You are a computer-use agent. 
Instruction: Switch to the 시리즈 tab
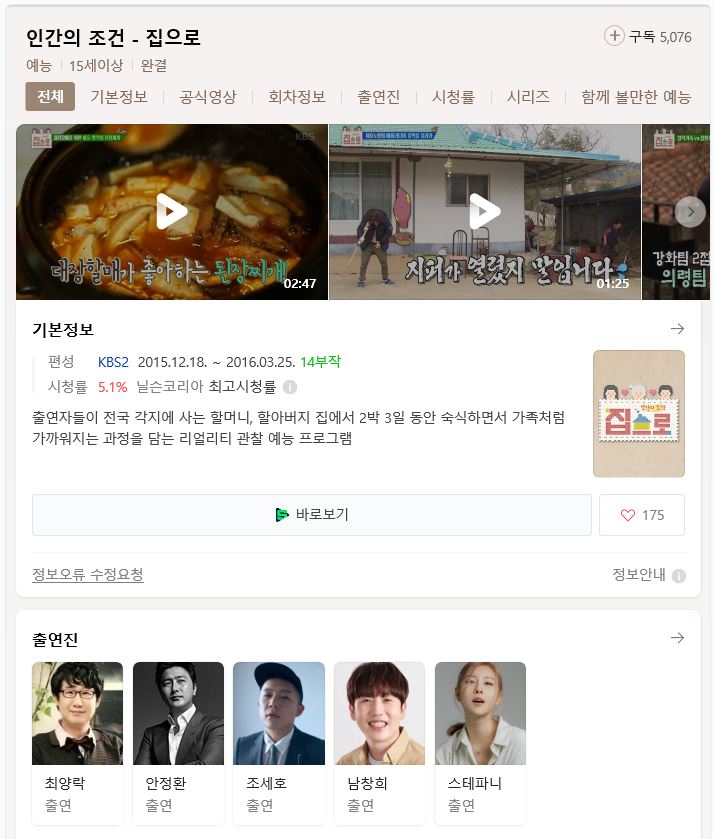click(528, 97)
